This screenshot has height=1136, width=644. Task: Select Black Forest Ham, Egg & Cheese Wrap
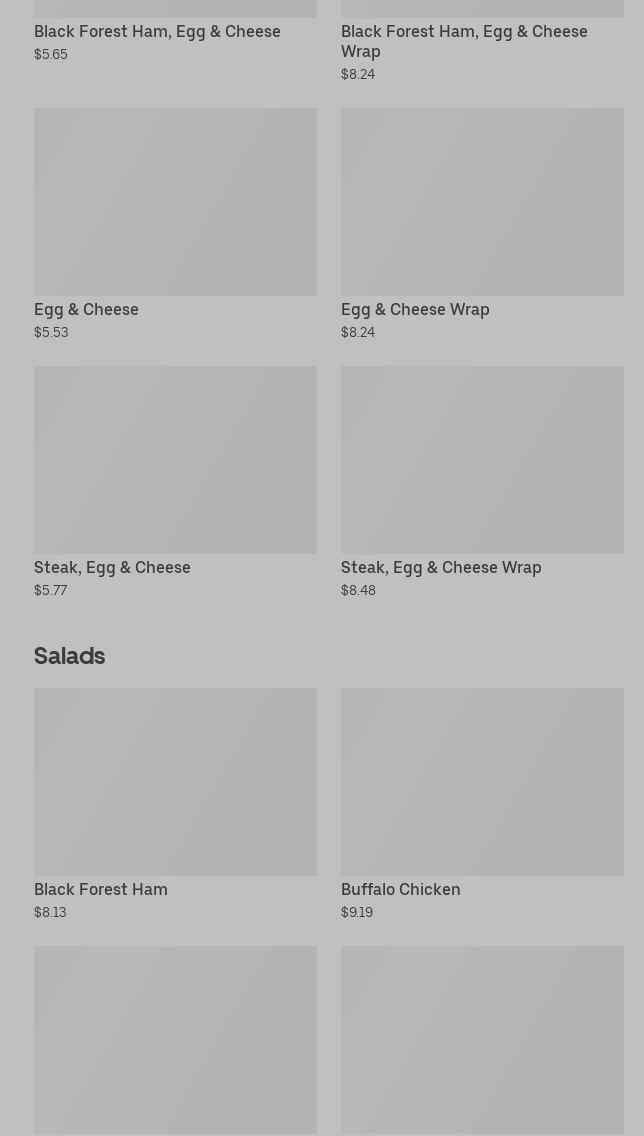tap(482, 41)
